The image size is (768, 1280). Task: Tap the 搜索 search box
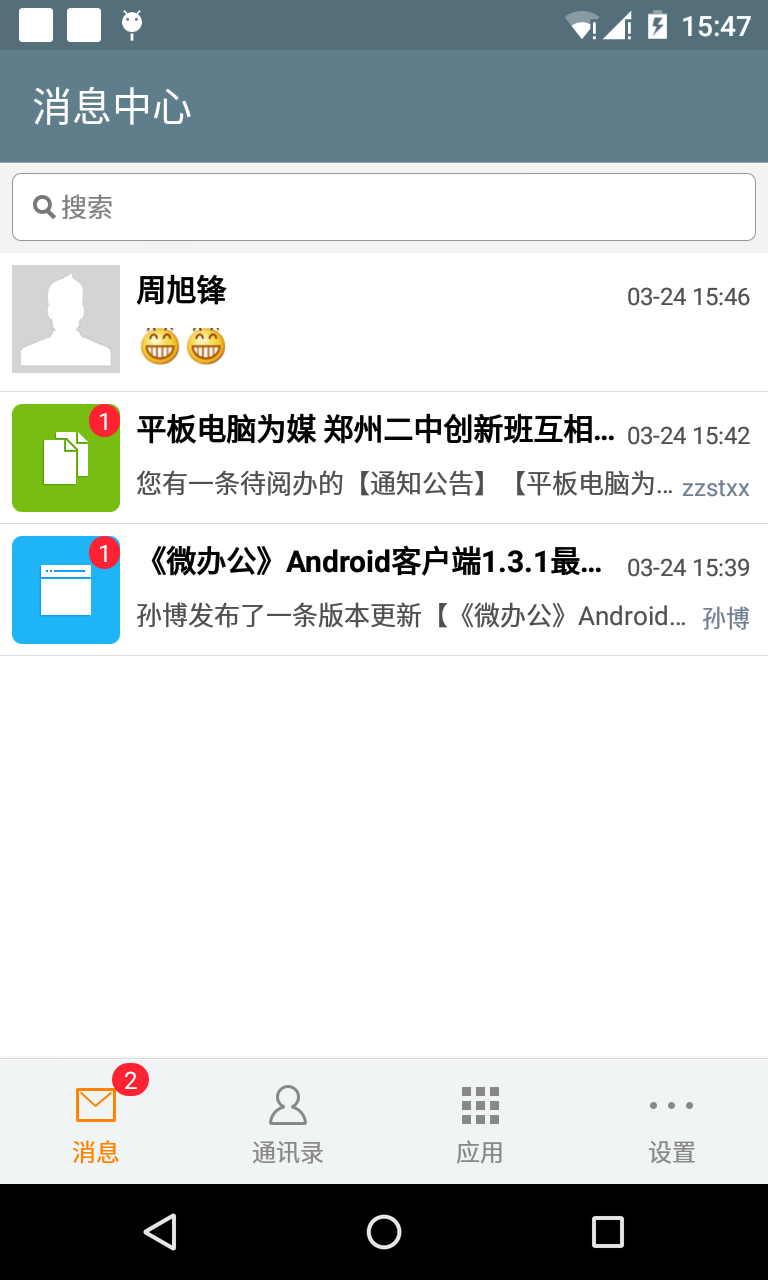384,207
